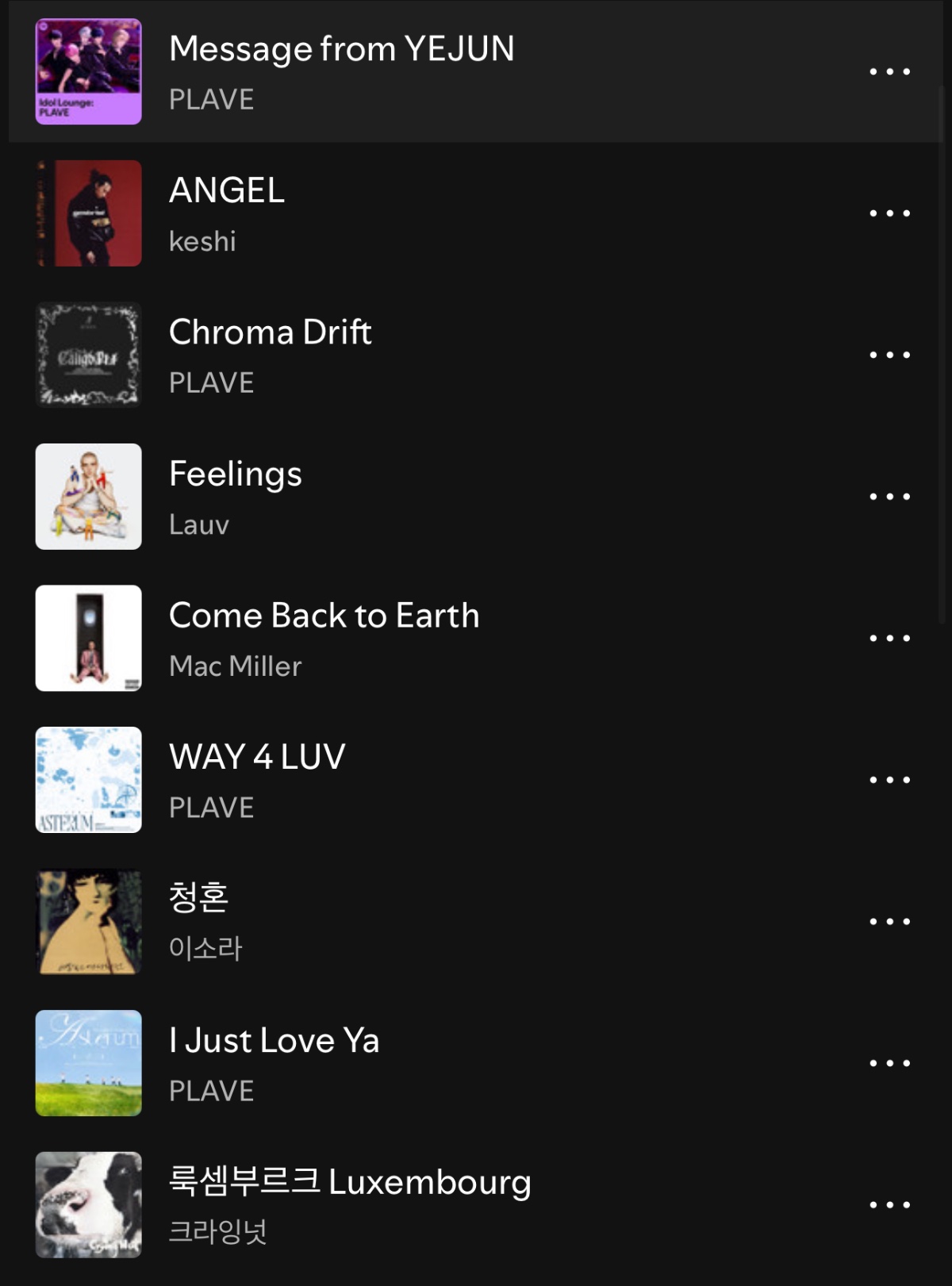
Task: Open more options for Chroma Drift
Action: pos(889,355)
